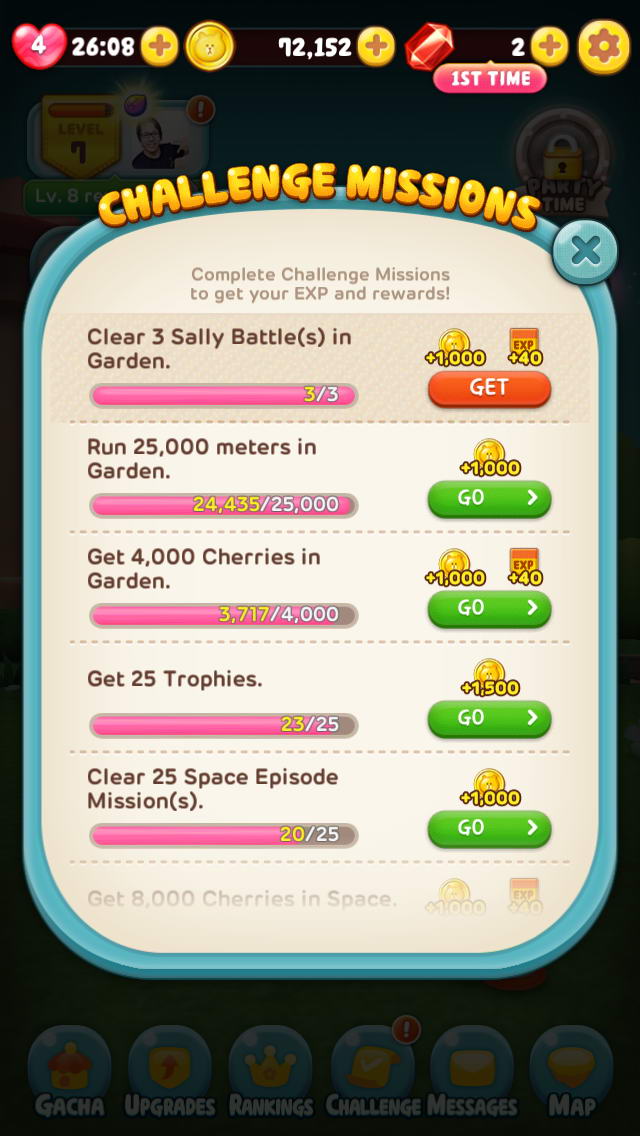Start the Clear 25 Space Episode mission
The width and height of the screenshot is (640, 1136).
(x=489, y=828)
